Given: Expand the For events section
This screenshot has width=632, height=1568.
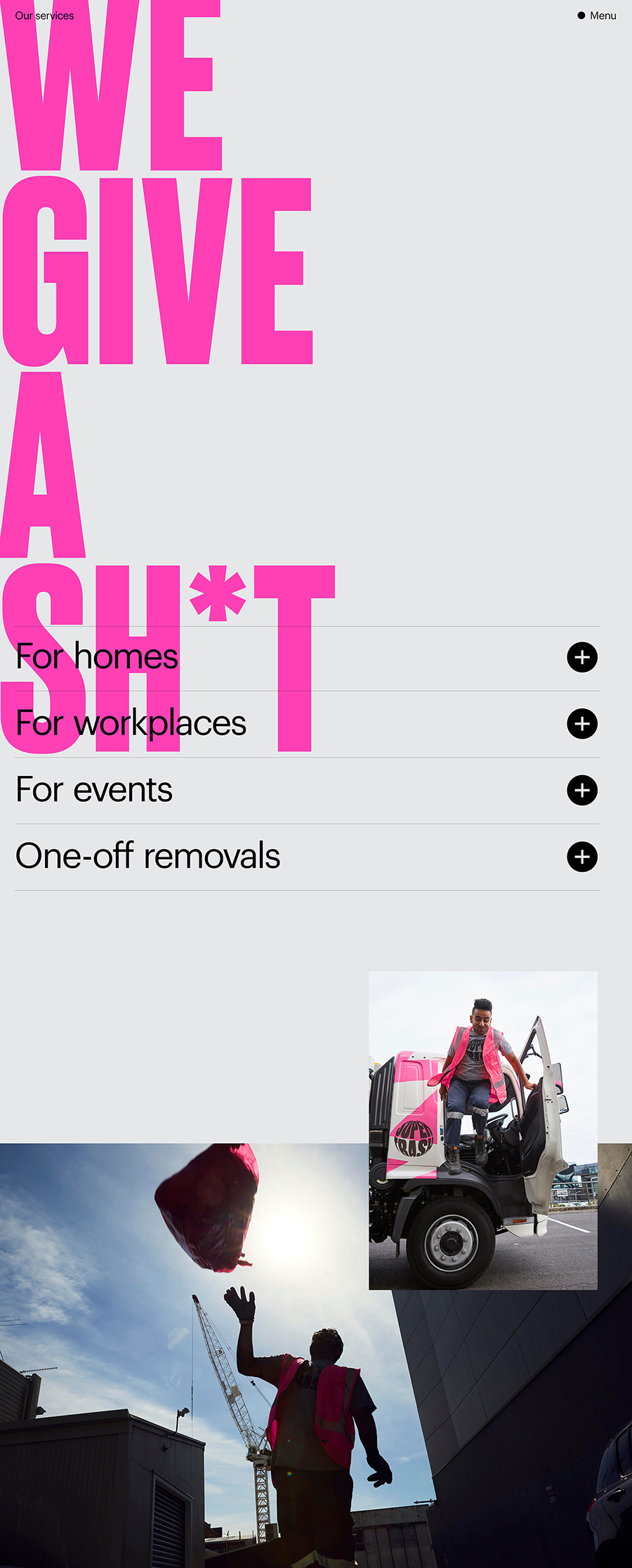Looking at the screenshot, I should 582,791.
